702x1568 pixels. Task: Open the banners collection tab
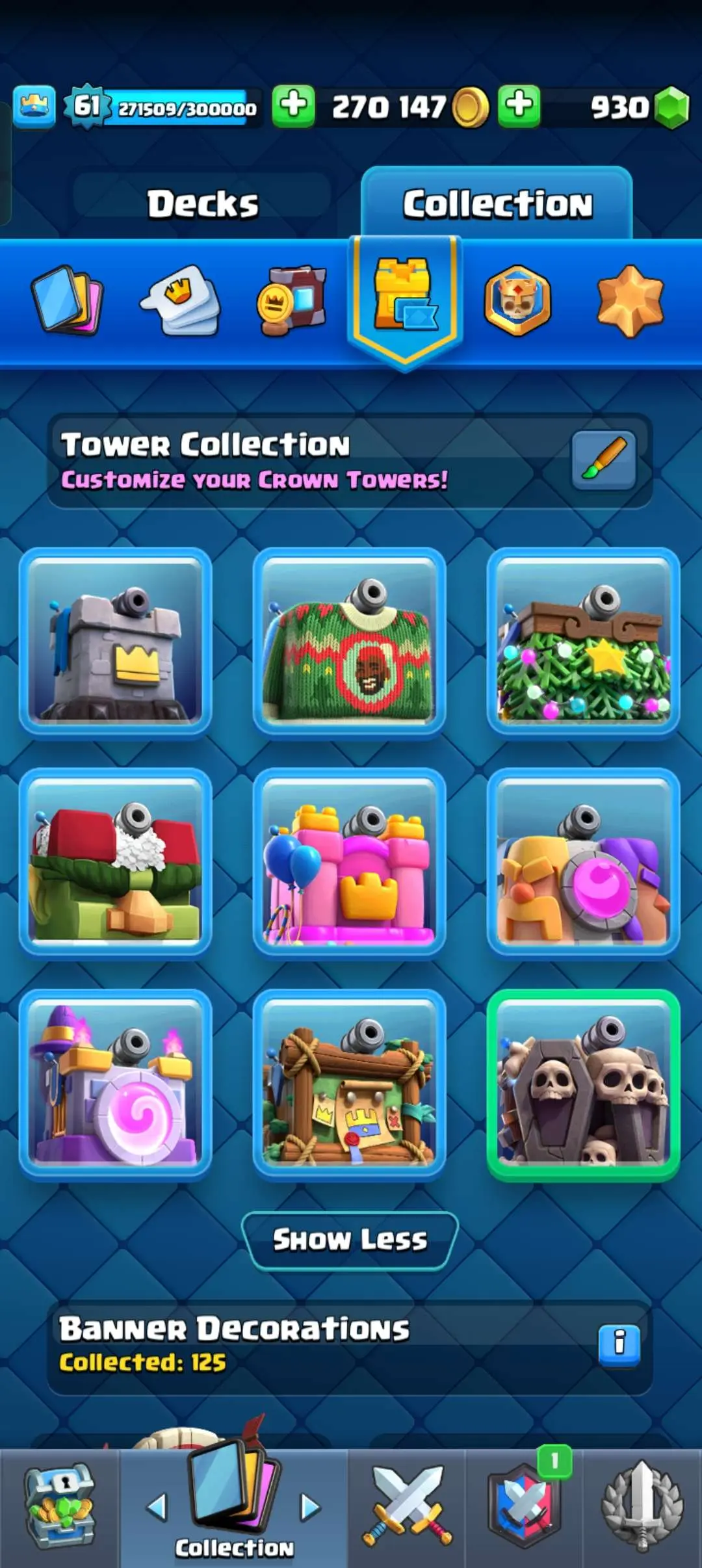click(292, 300)
